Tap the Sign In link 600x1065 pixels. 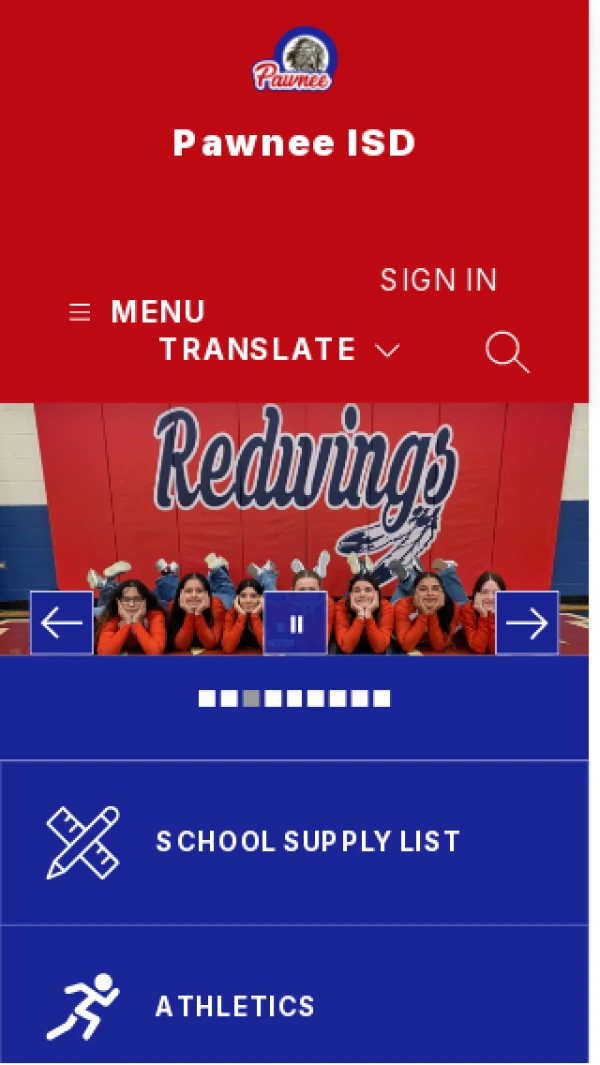438,280
